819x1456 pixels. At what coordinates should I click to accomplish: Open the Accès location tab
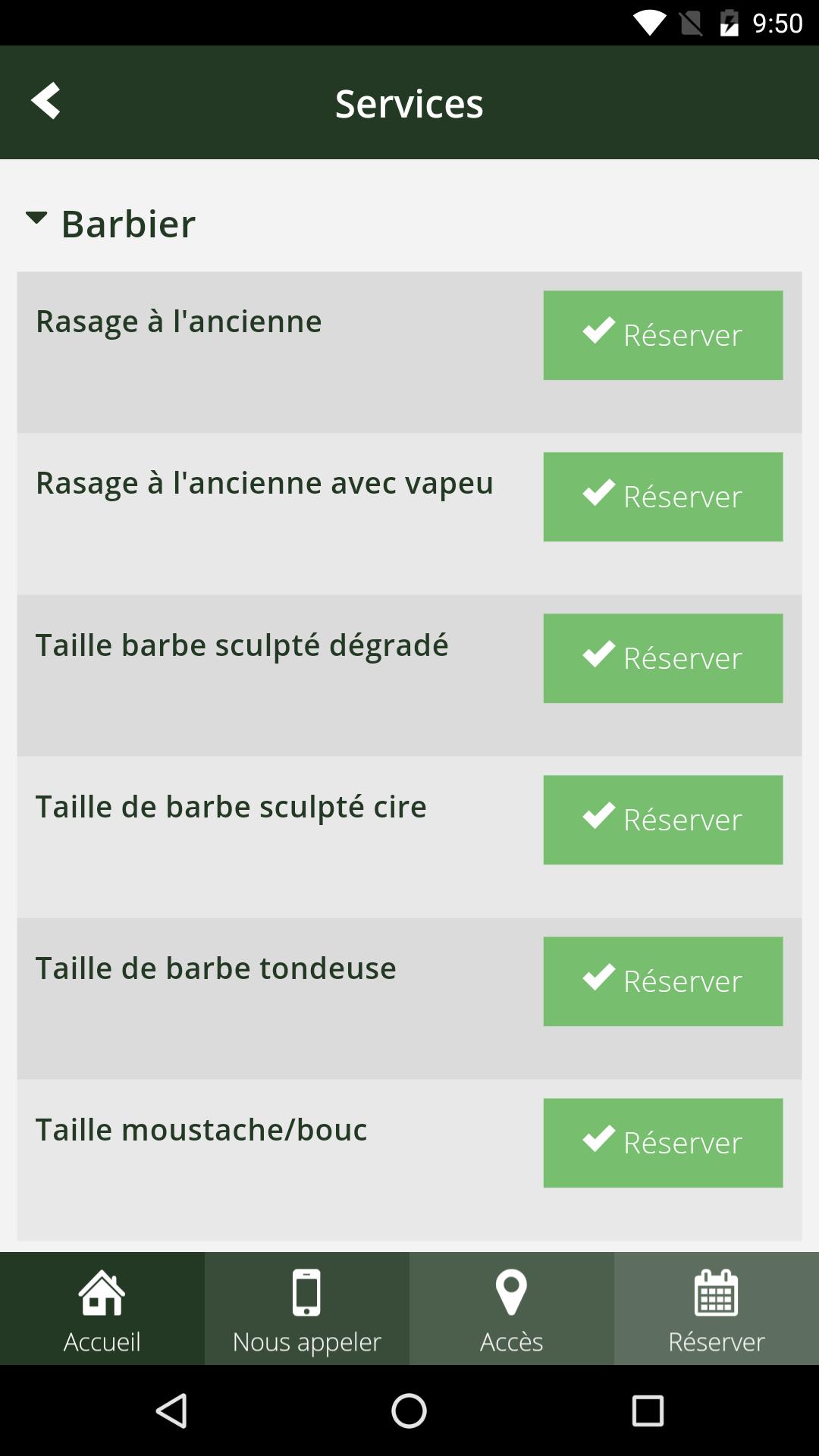[x=512, y=1309]
